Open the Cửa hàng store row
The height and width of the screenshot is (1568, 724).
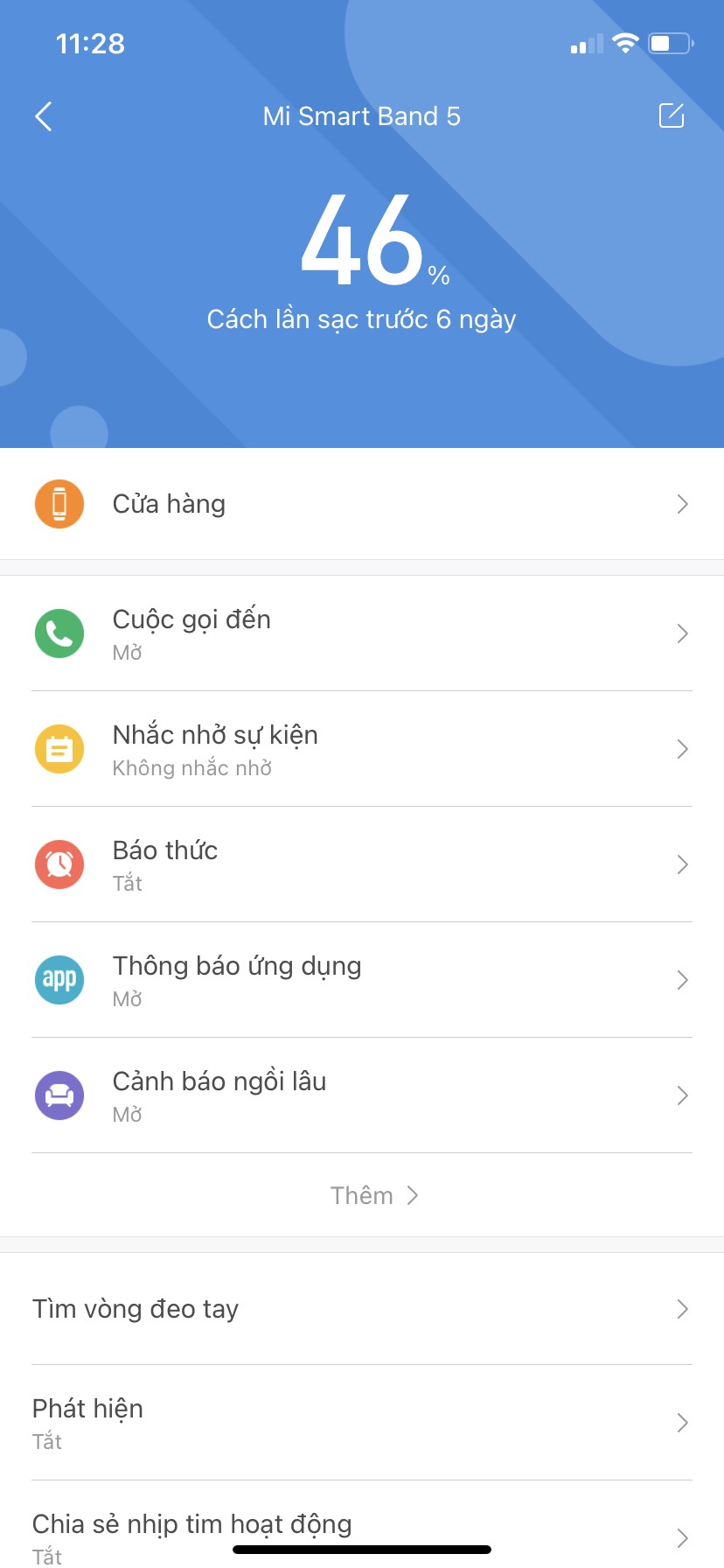coord(362,504)
